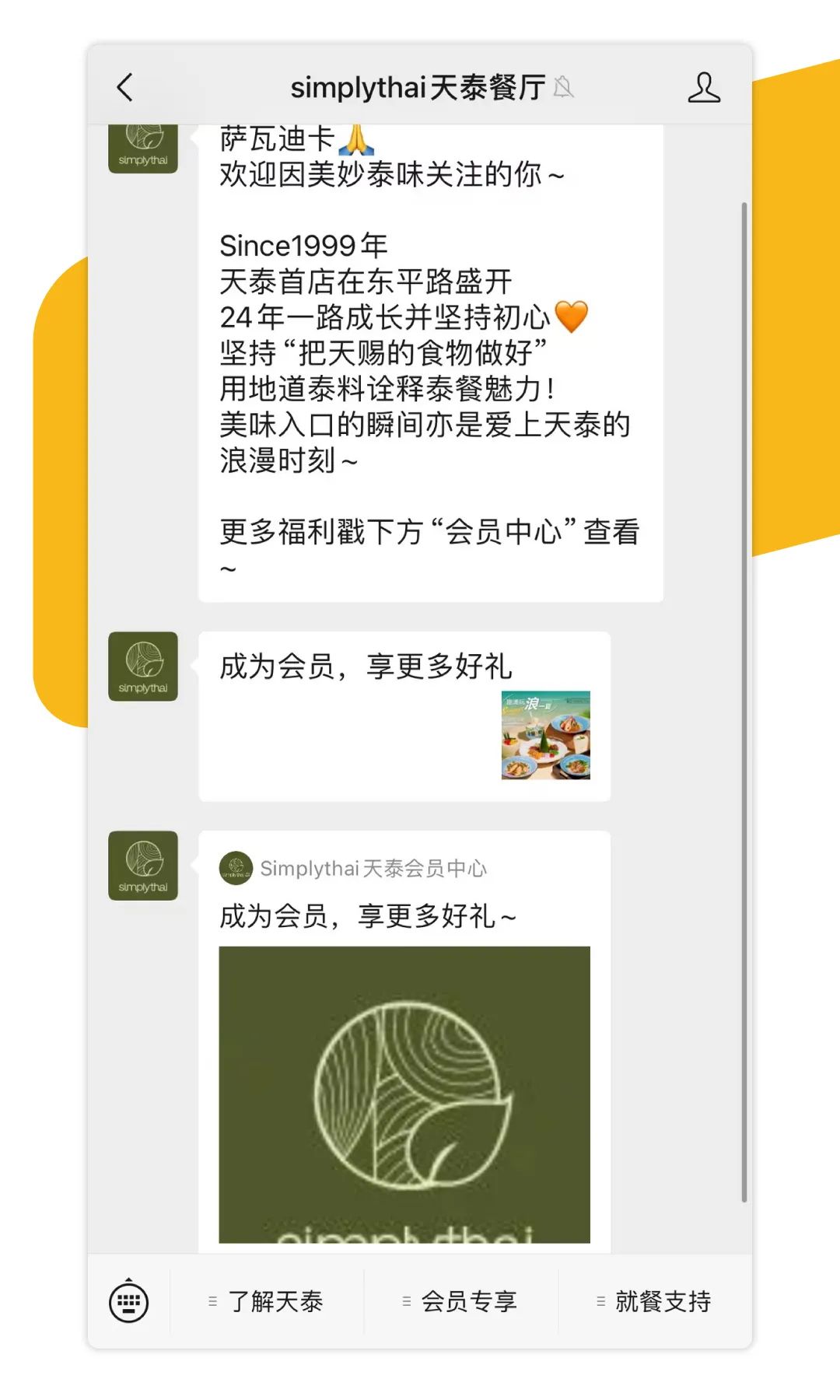Open the 了解天泰 menu
Image resolution: width=840 pixels, height=1400 pixels.
point(266,1301)
